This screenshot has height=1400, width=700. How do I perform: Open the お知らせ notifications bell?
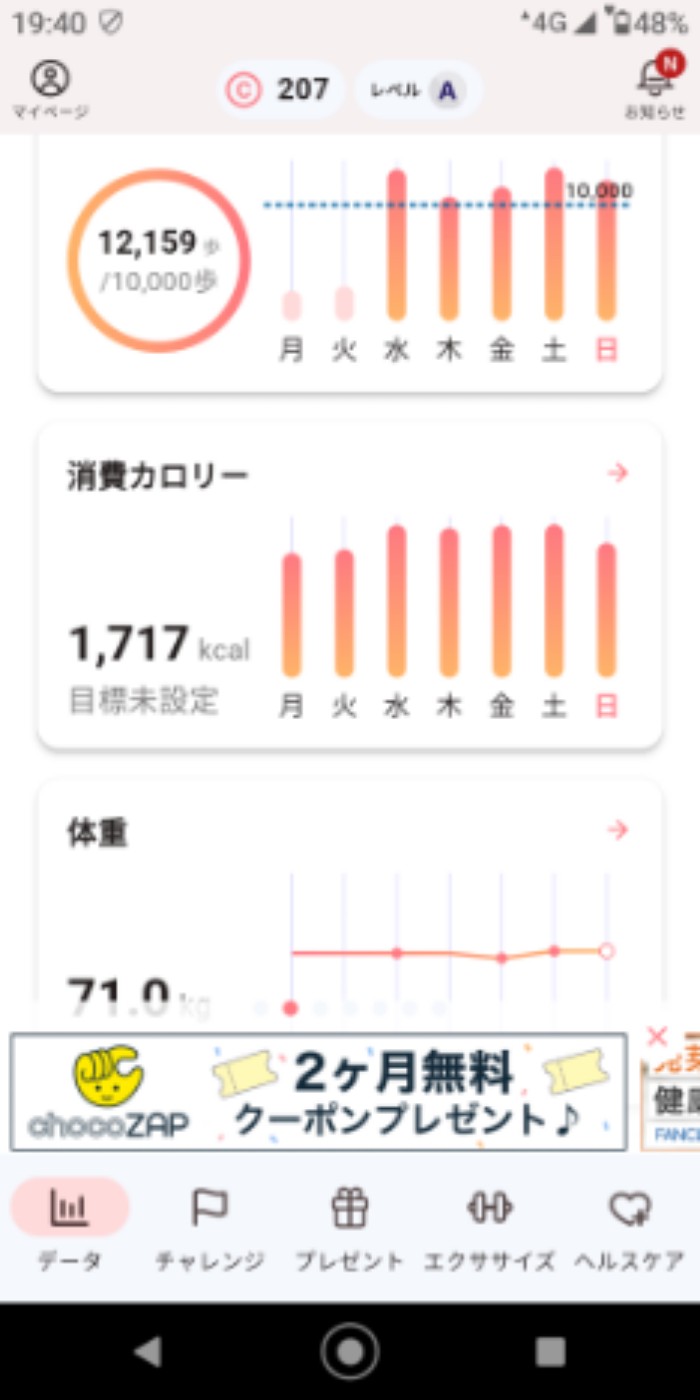click(655, 88)
